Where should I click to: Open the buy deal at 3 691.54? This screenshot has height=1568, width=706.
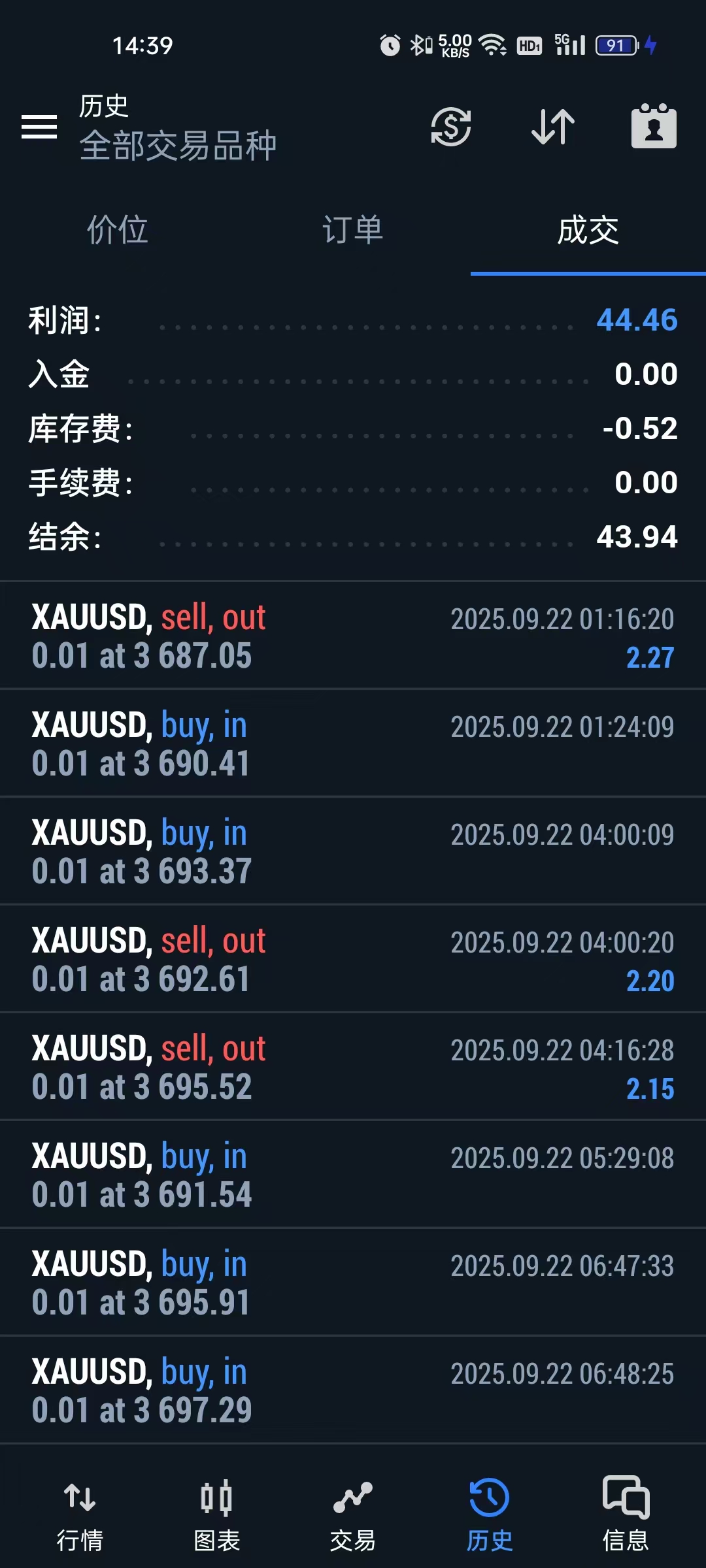click(x=353, y=1175)
